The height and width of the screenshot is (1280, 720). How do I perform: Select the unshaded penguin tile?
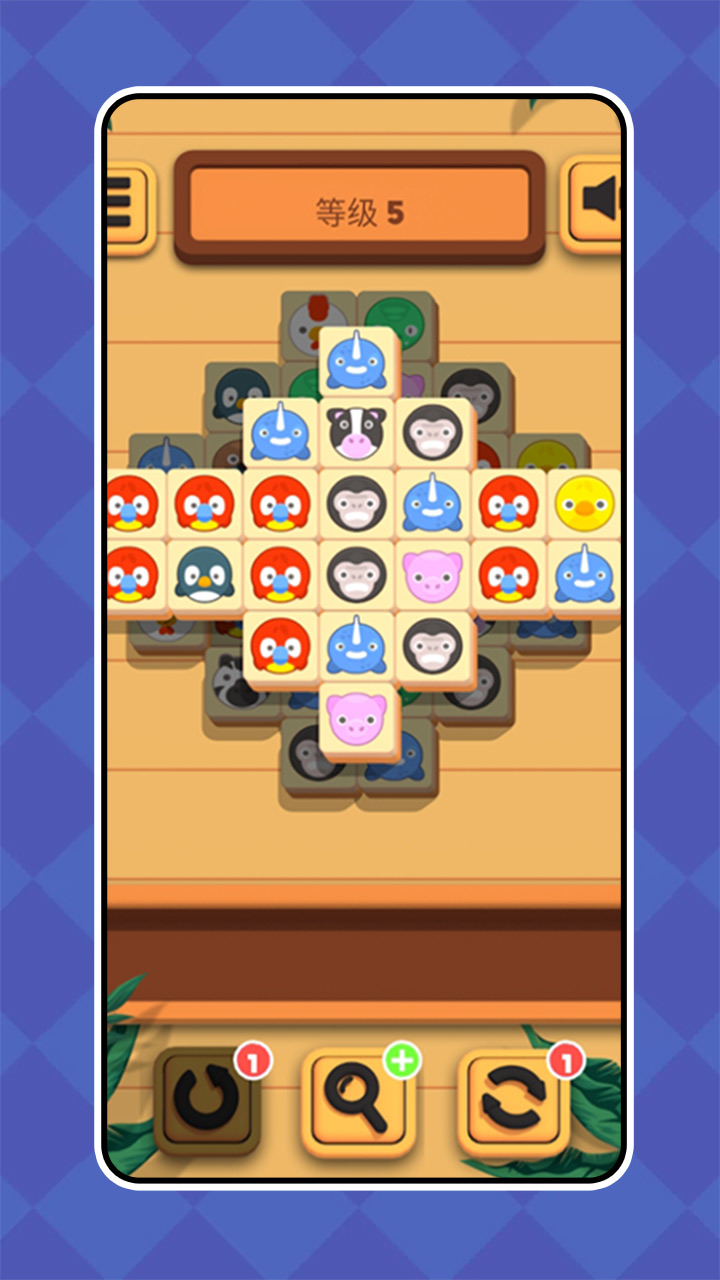[205, 576]
